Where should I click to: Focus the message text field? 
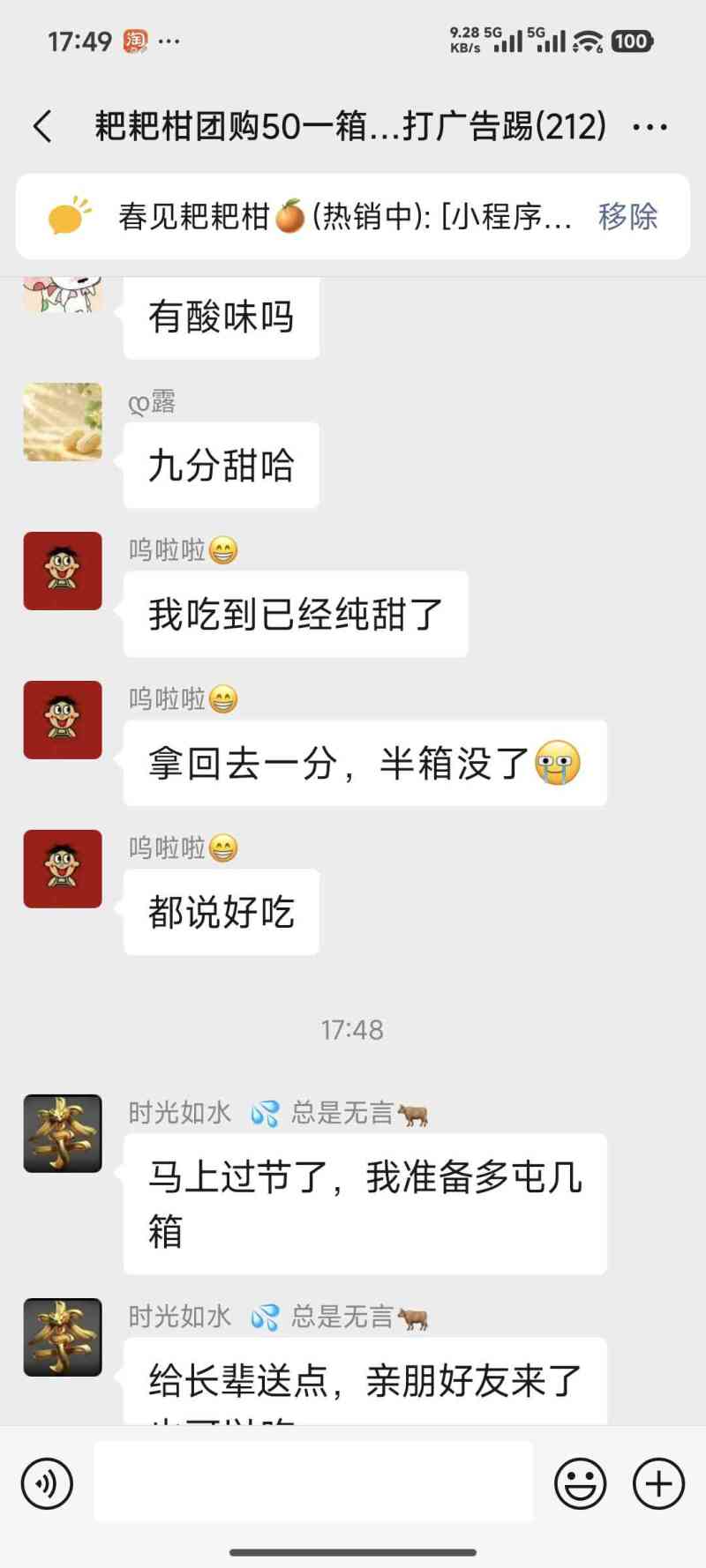(313, 1482)
